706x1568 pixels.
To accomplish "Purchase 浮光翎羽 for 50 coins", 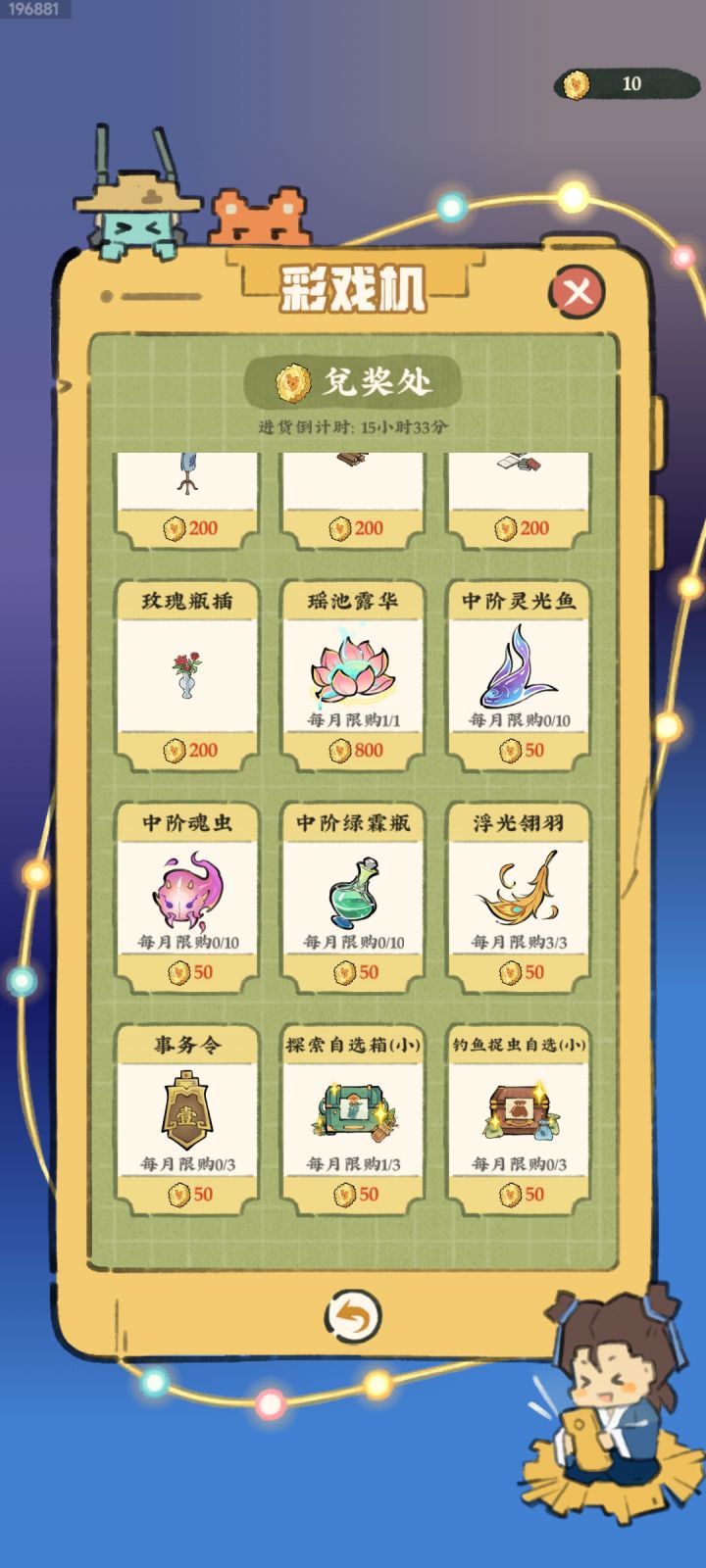I will coord(517,970).
